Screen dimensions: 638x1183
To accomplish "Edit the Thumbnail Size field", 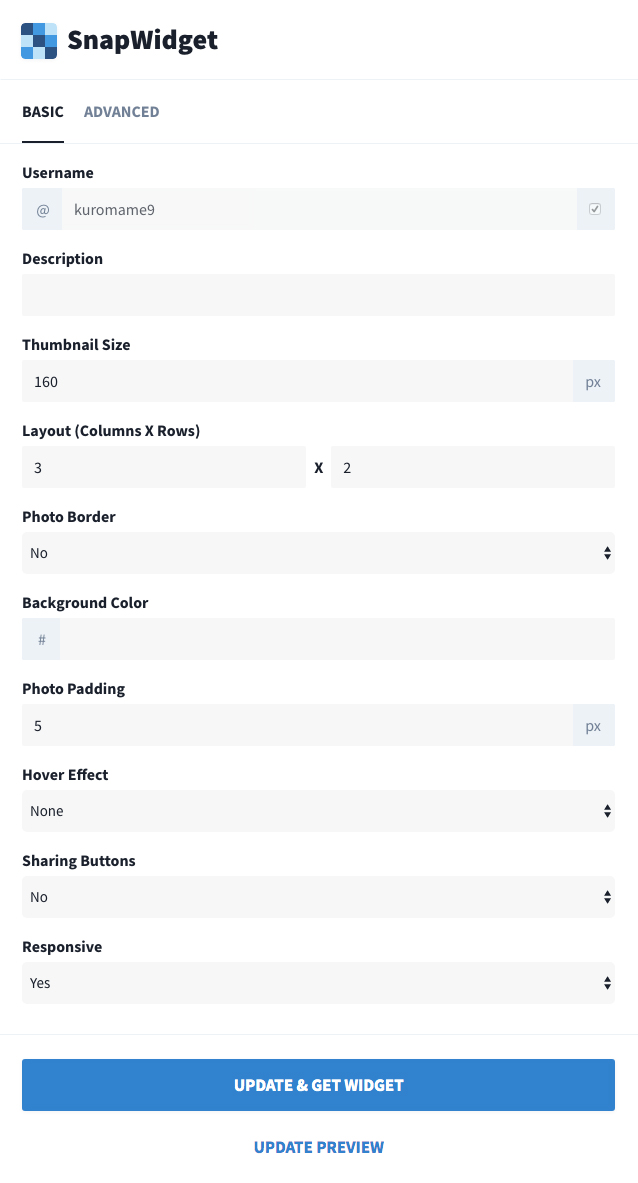I will pos(297,381).
